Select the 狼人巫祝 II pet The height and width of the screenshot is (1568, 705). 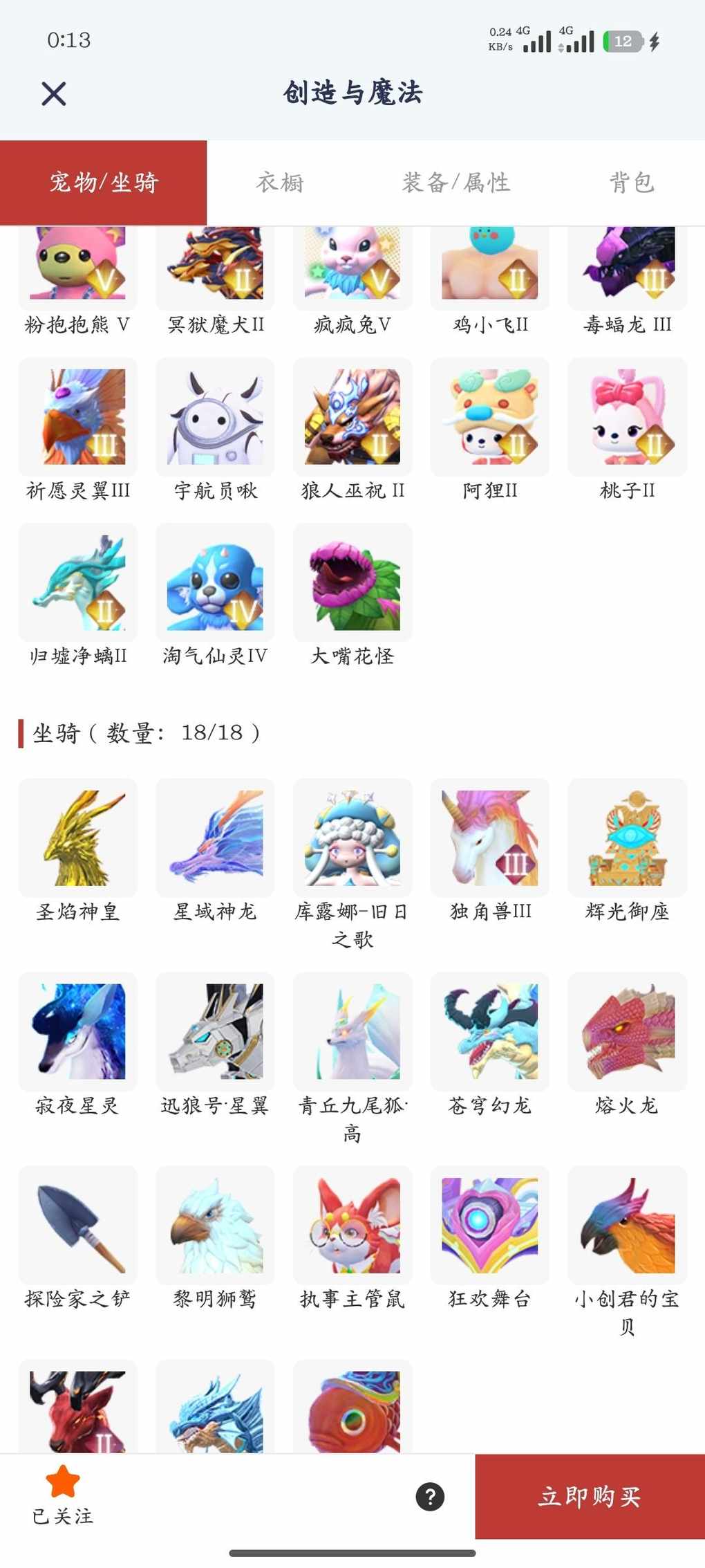click(352, 416)
